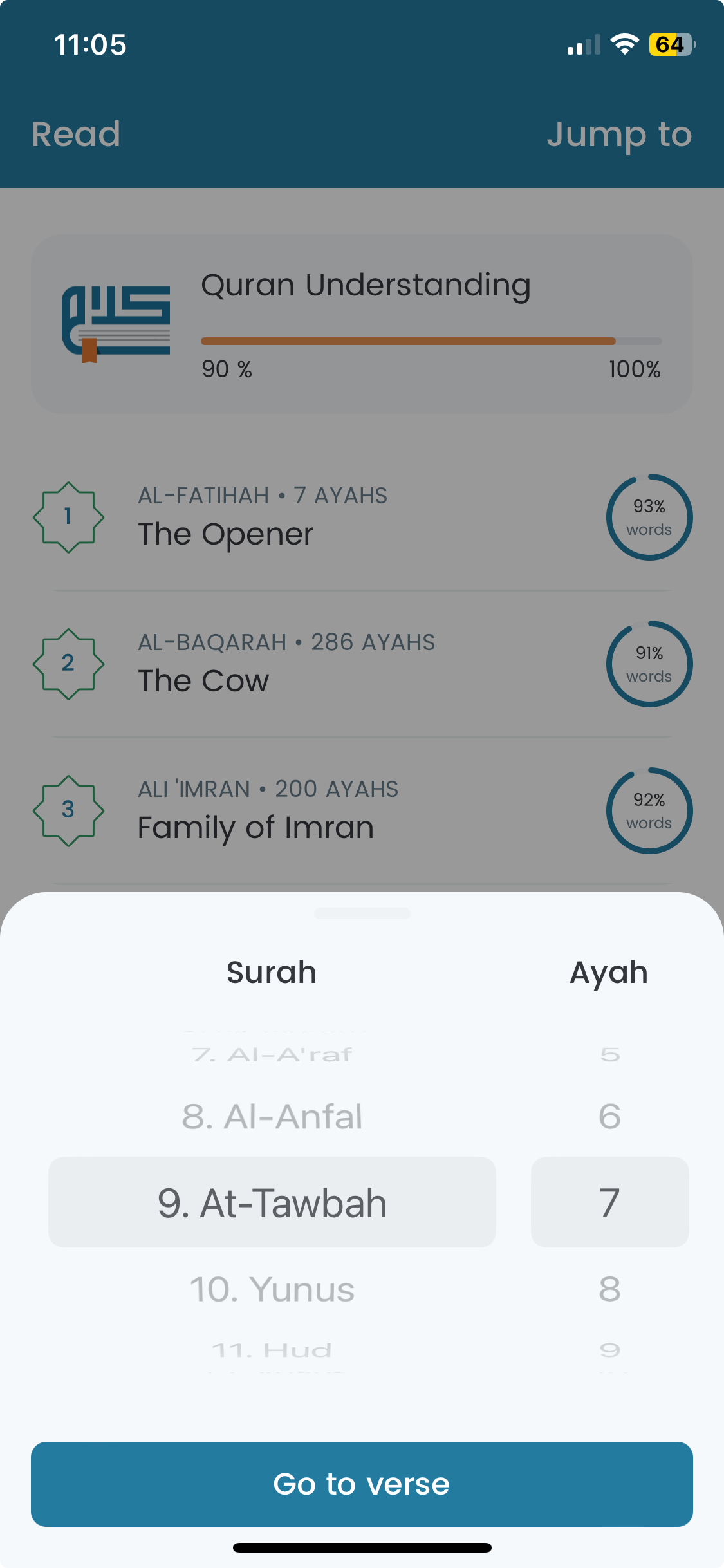This screenshot has height=1568, width=724.
Task: Tap the Go to verse button
Action: [362, 1484]
